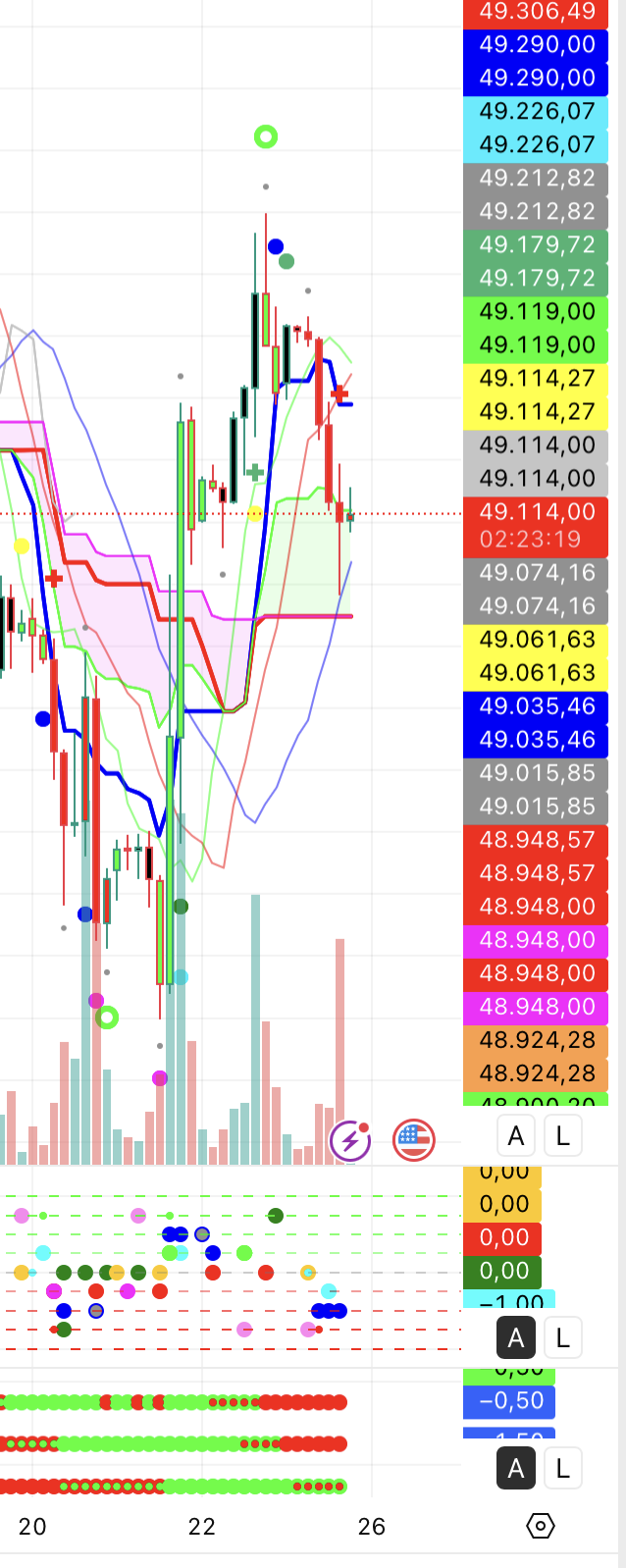Toggle log scale on the lowest indicator pane
The width and height of the screenshot is (626, 1568).
click(x=562, y=1469)
